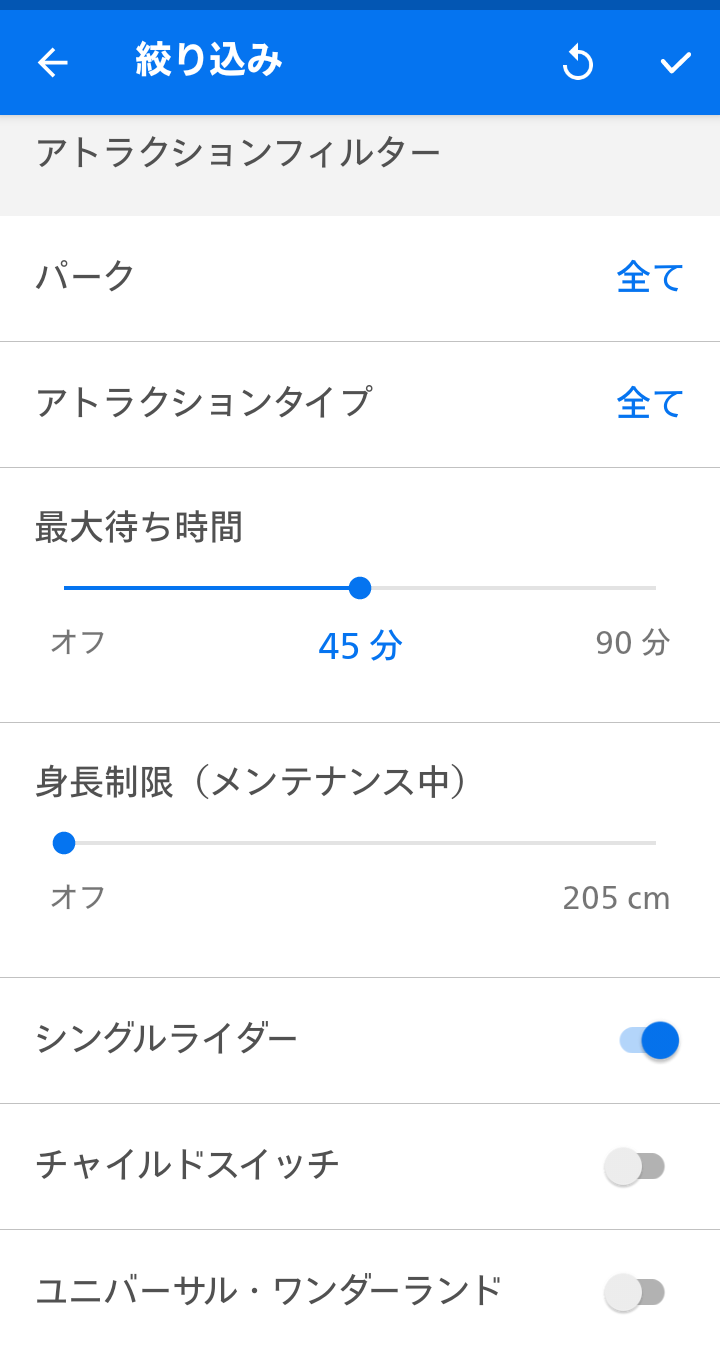720x1354 pixels.
Task: Enable the チャイルドスイッチ toggle
Action: (635, 1166)
